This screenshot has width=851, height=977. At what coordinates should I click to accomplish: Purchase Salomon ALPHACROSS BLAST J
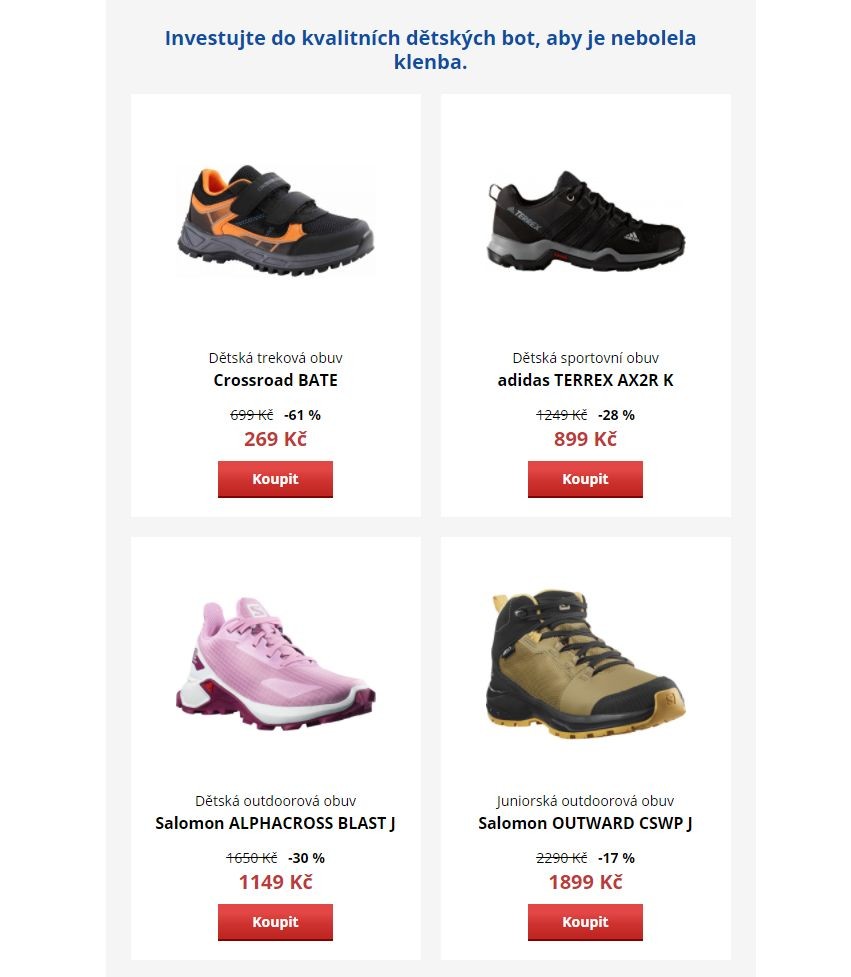[x=275, y=922]
